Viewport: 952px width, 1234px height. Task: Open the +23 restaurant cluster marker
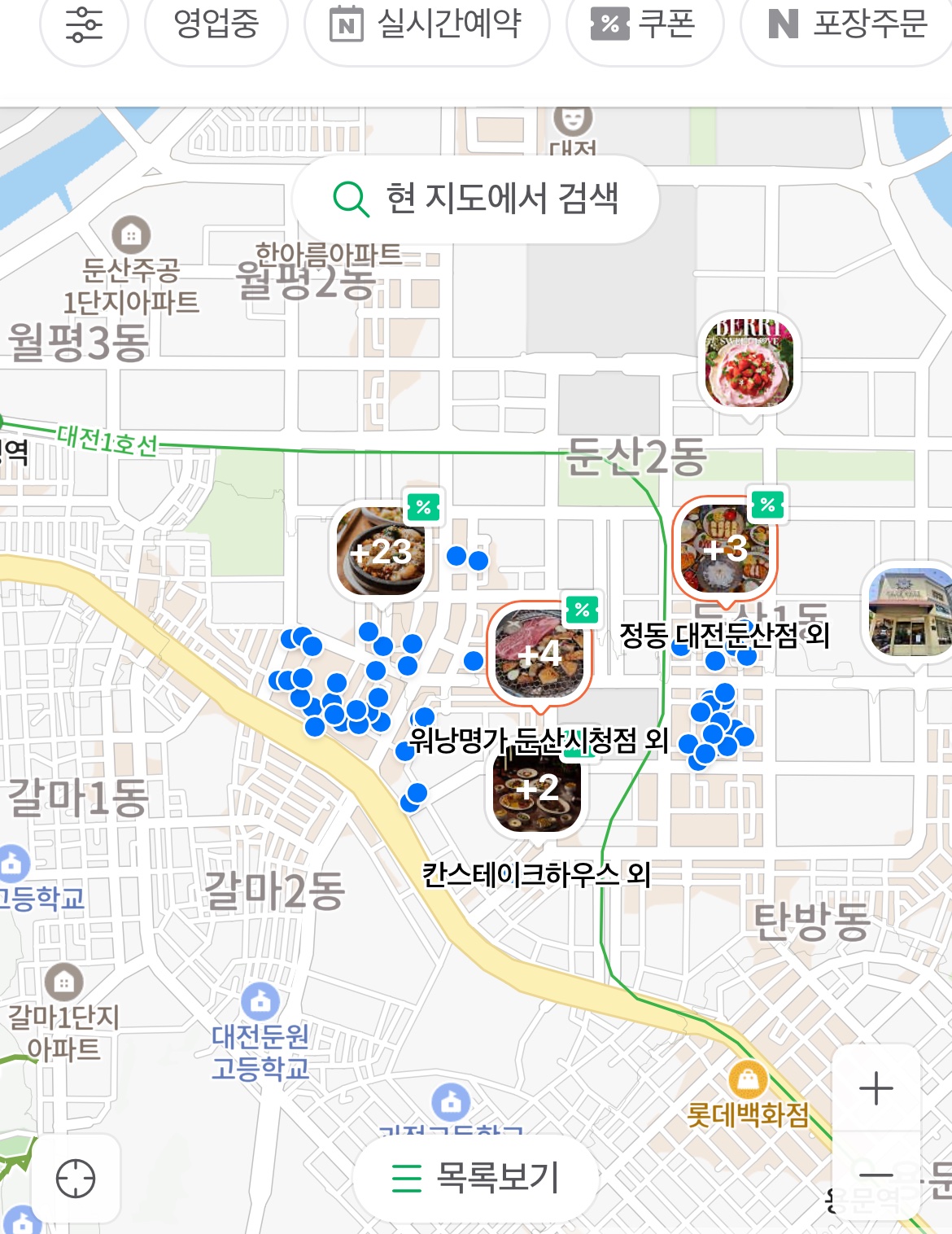pos(381,551)
